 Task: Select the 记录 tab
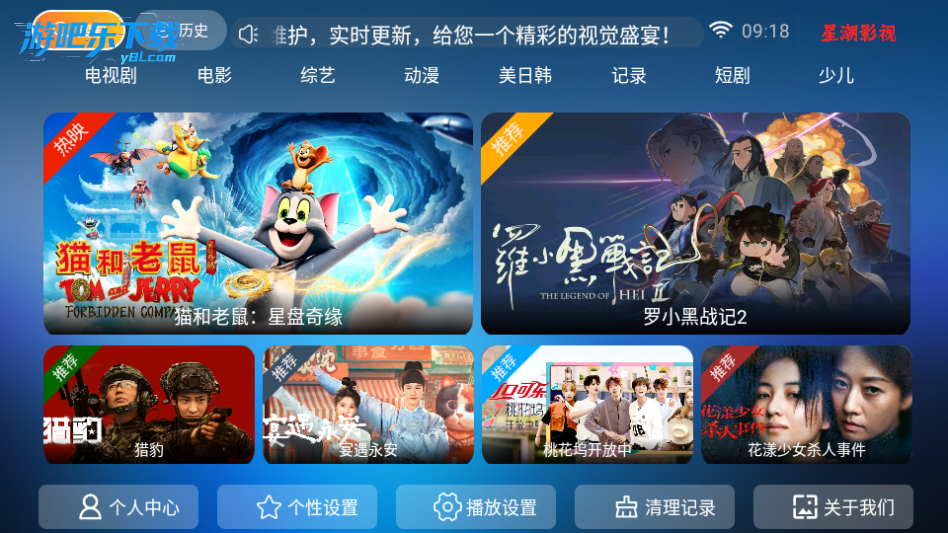click(x=629, y=75)
